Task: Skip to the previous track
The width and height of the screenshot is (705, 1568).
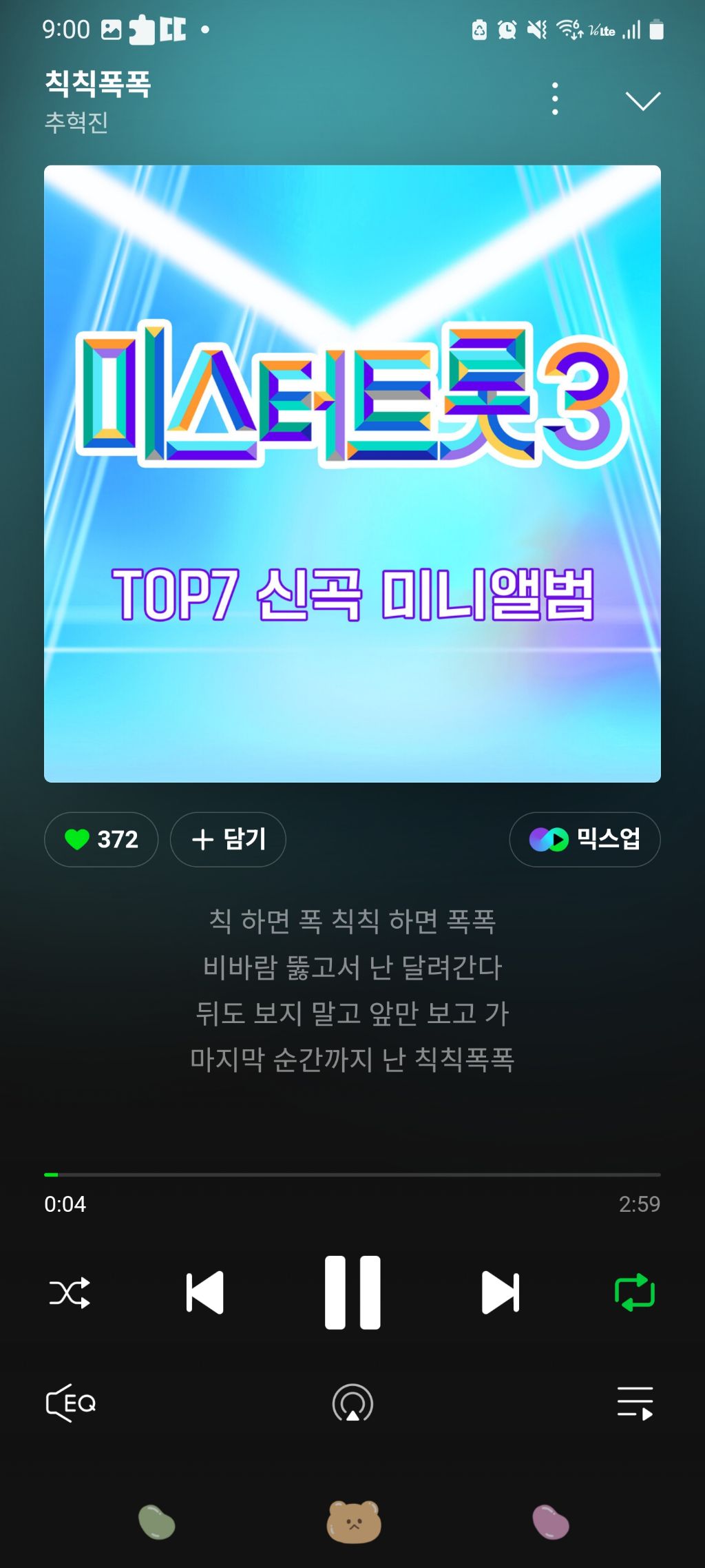Action: tap(205, 1292)
